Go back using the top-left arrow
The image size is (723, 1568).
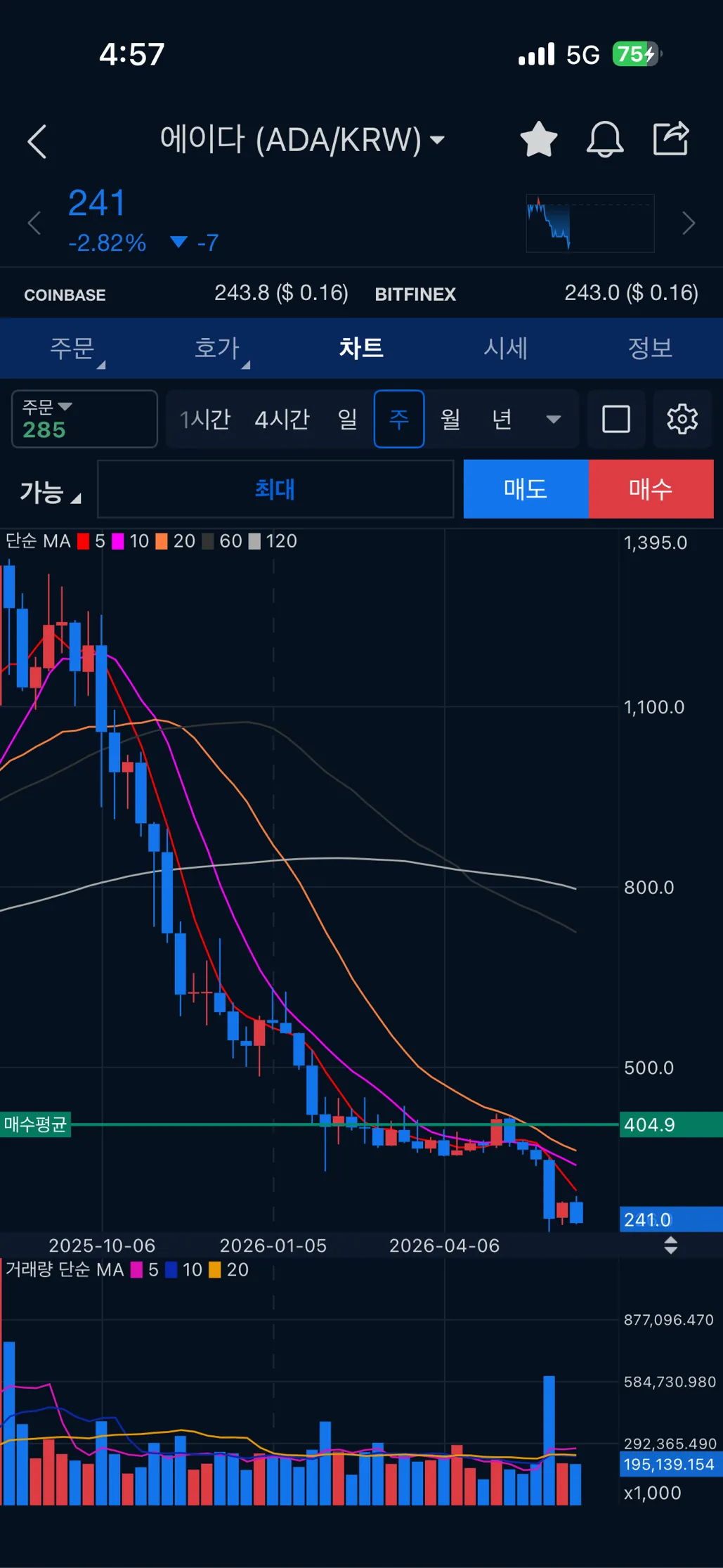tap(37, 141)
